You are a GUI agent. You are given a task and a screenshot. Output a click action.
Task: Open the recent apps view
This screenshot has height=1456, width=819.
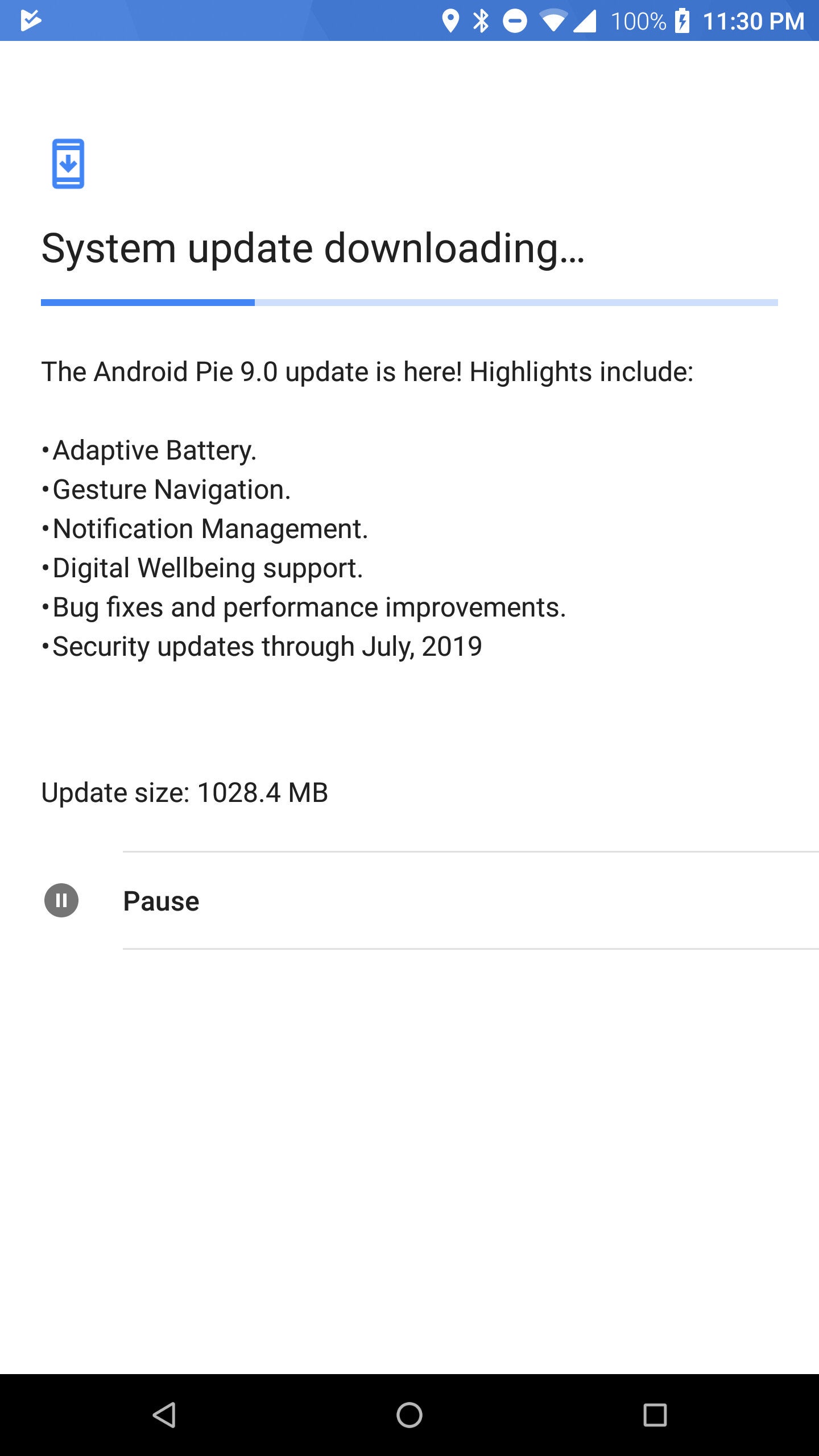(x=655, y=1414)
